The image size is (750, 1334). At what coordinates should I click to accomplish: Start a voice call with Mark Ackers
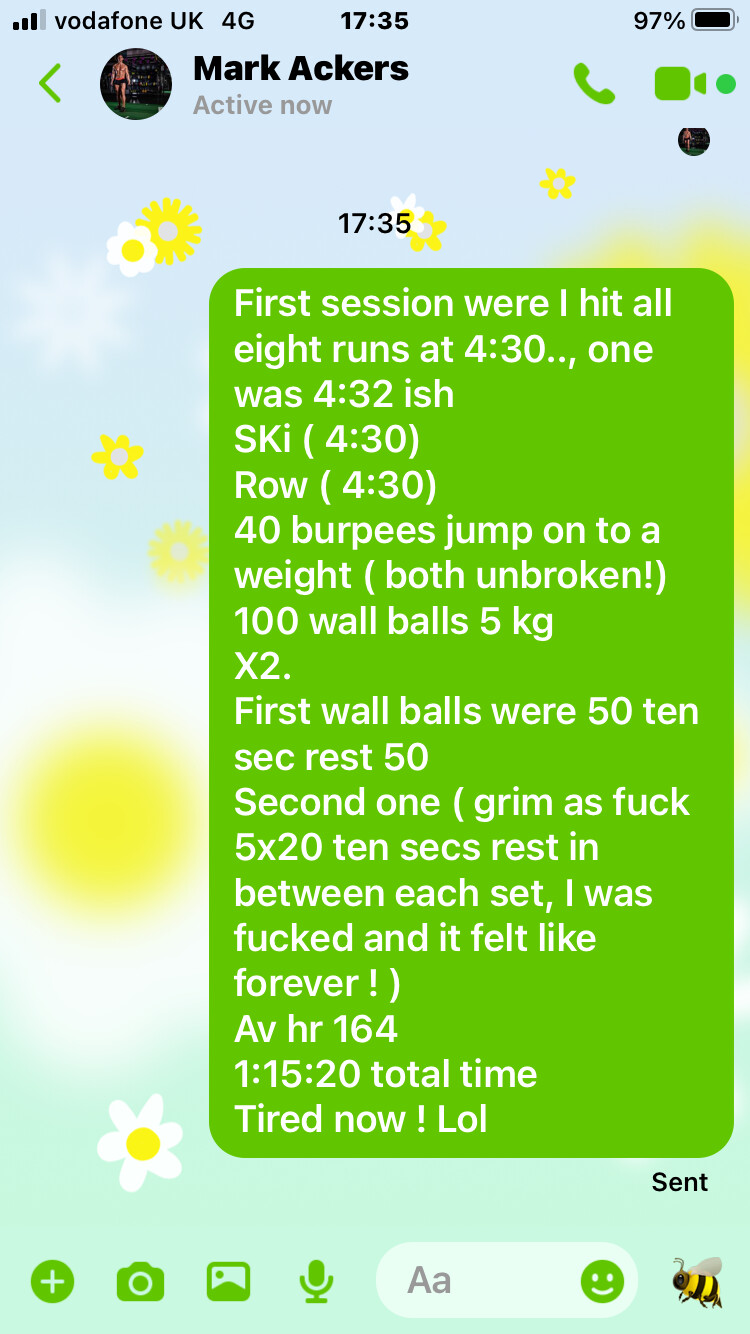coord(594,84)
